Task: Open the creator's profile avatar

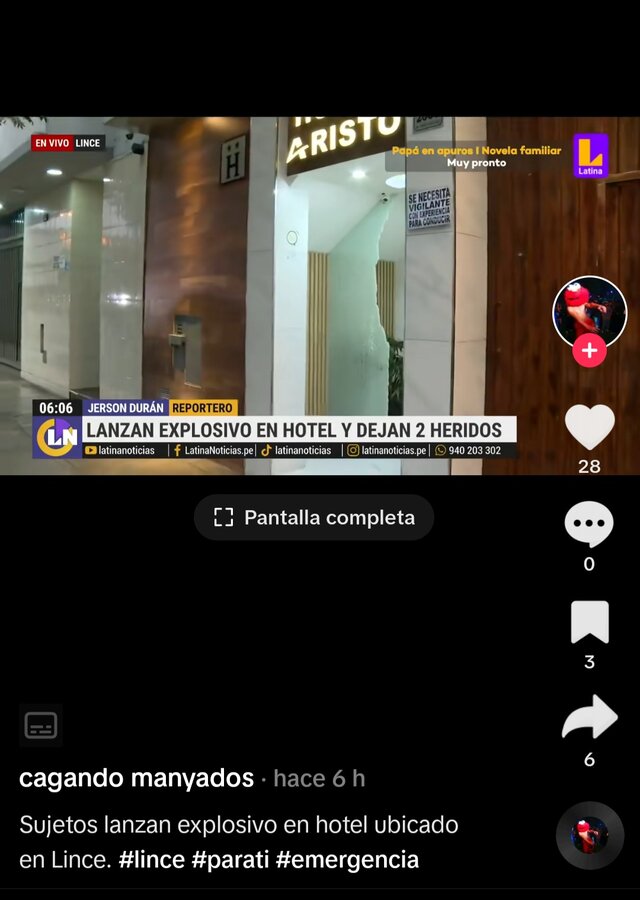Action: point(589,311)
